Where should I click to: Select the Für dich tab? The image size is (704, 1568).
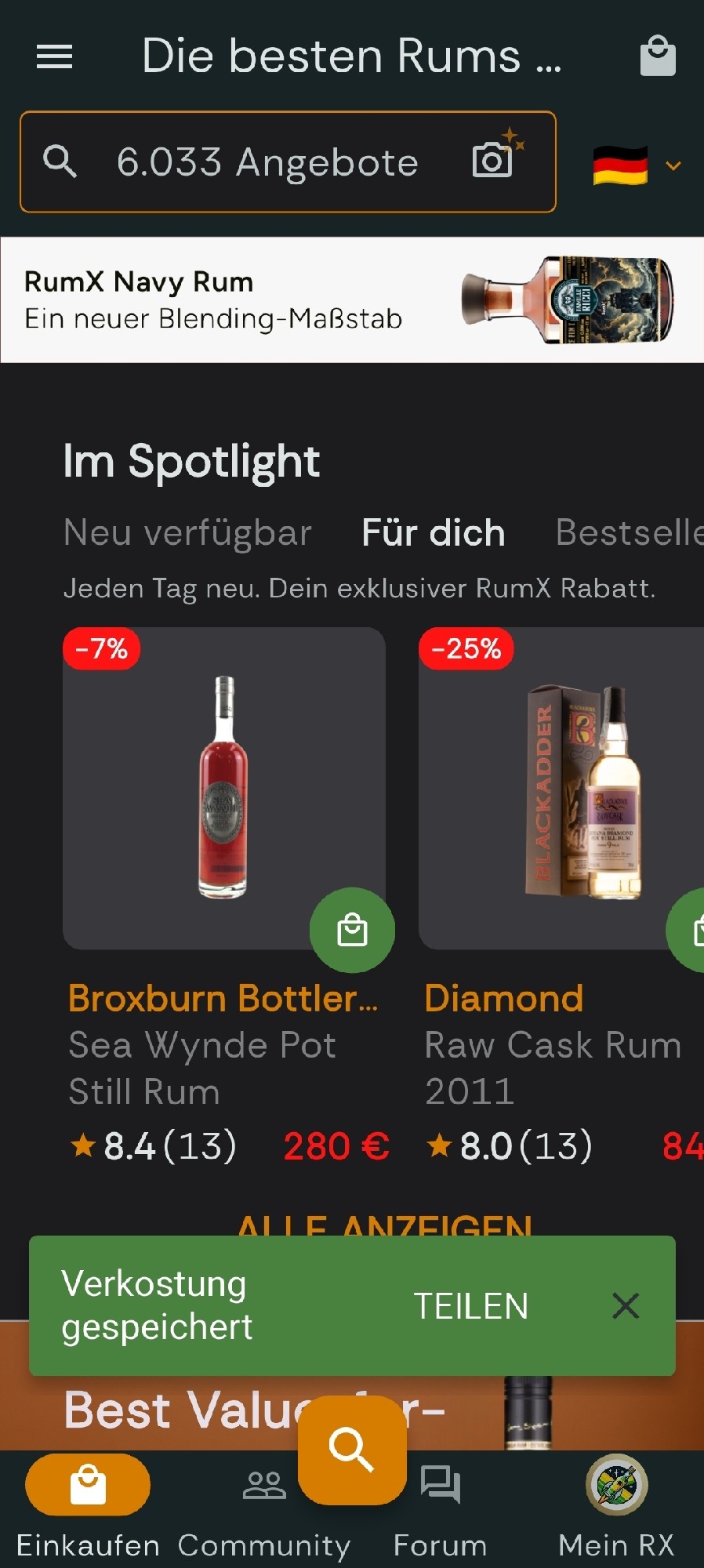tap(433, 533)
